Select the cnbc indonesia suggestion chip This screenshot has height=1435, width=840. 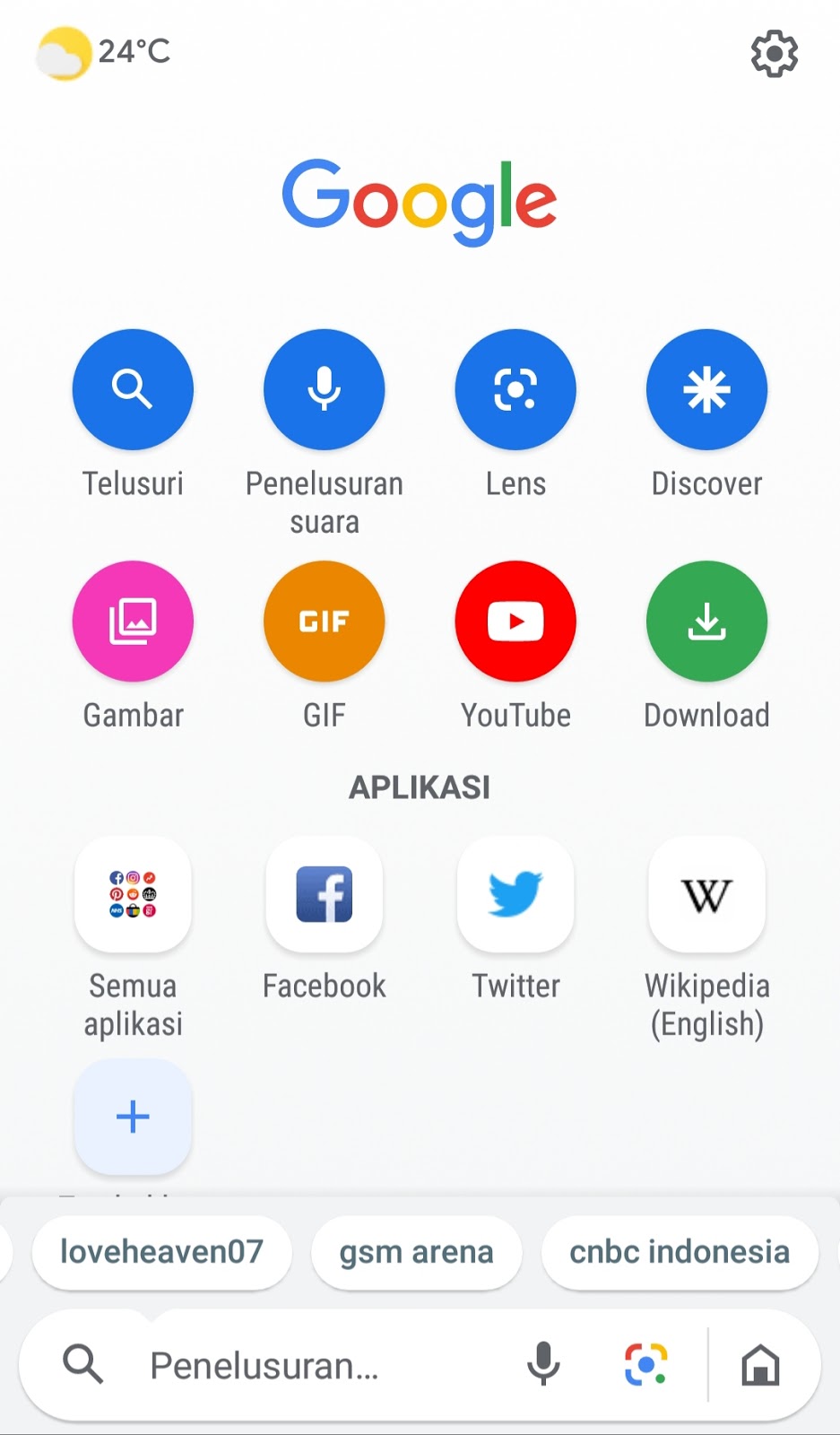(680, 1252)
